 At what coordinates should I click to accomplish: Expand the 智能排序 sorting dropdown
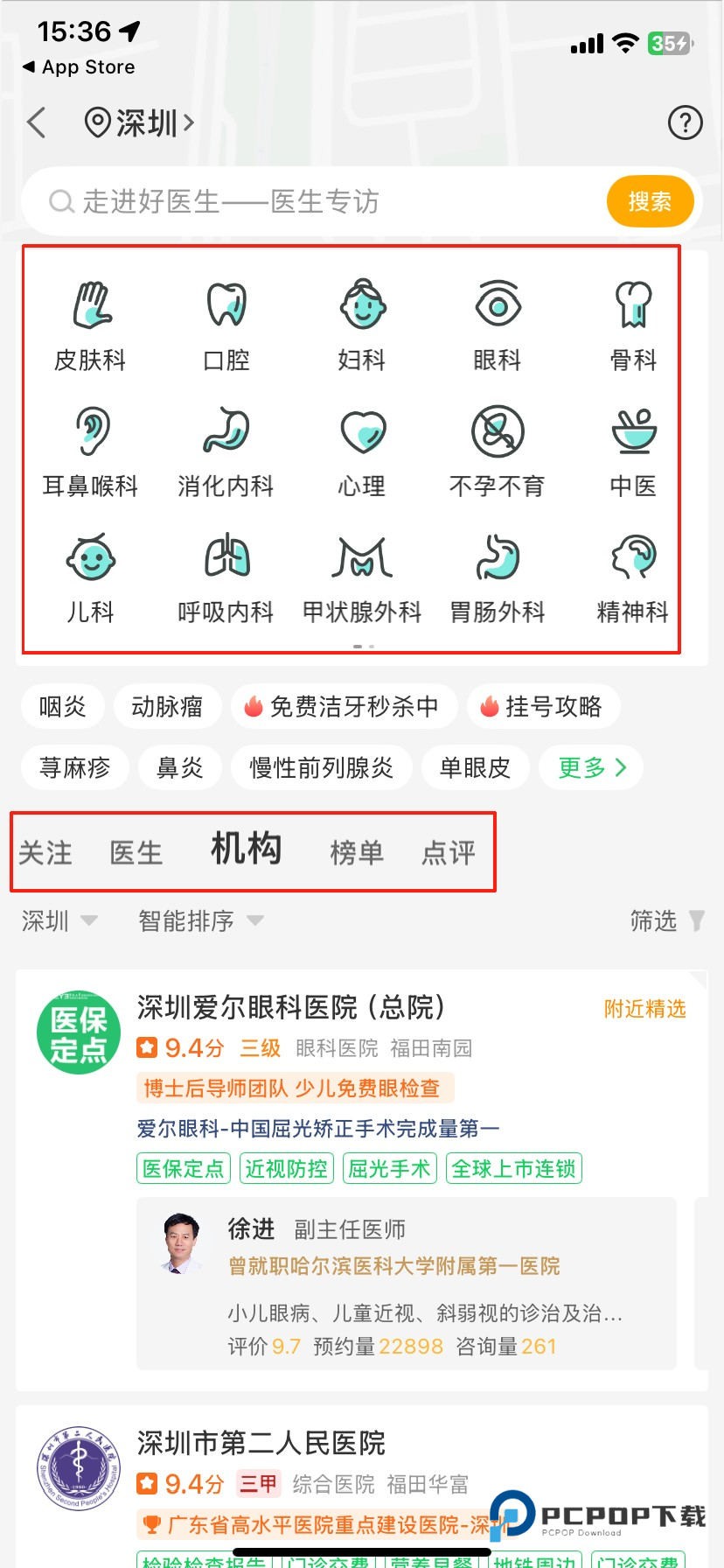(x=199, y=920)
